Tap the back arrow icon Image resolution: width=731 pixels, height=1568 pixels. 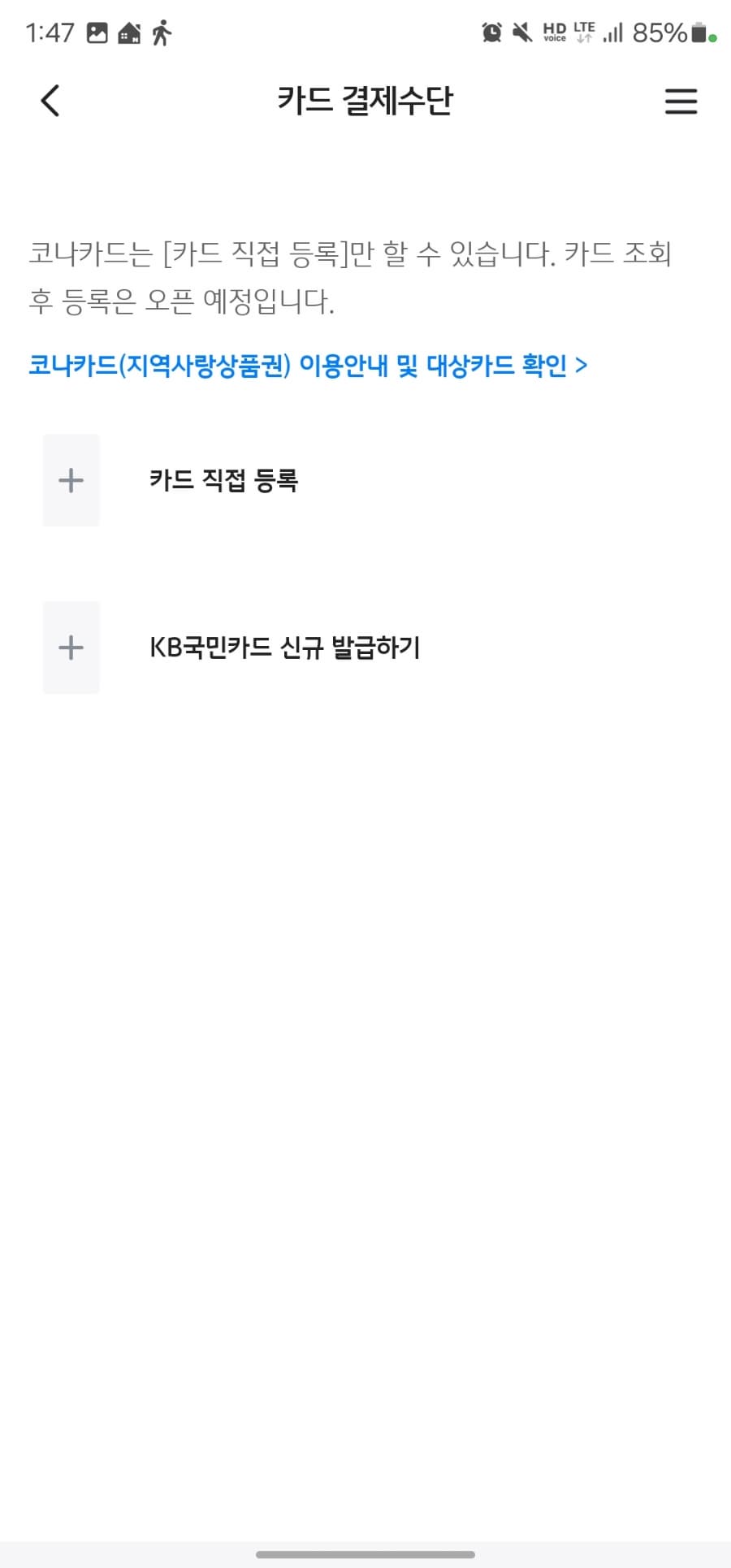click(50, 101)
